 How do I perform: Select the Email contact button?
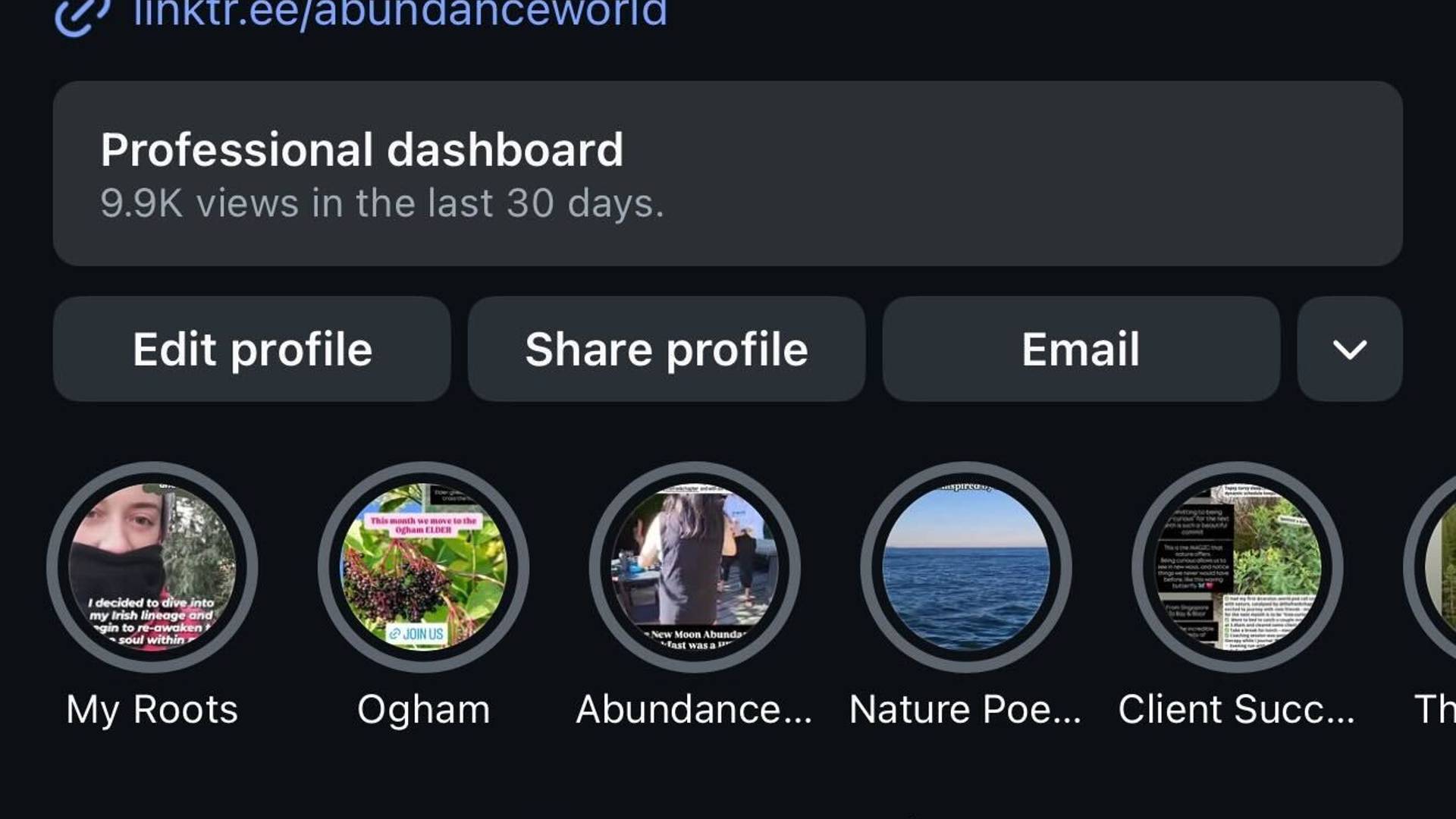(x=1081, y=349)
